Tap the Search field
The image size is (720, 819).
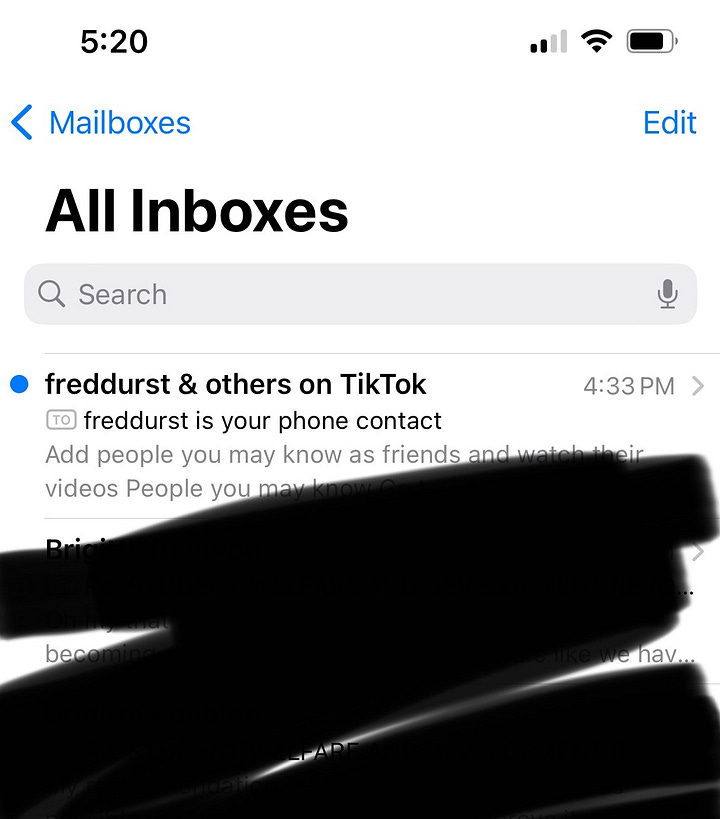(340, 294)
